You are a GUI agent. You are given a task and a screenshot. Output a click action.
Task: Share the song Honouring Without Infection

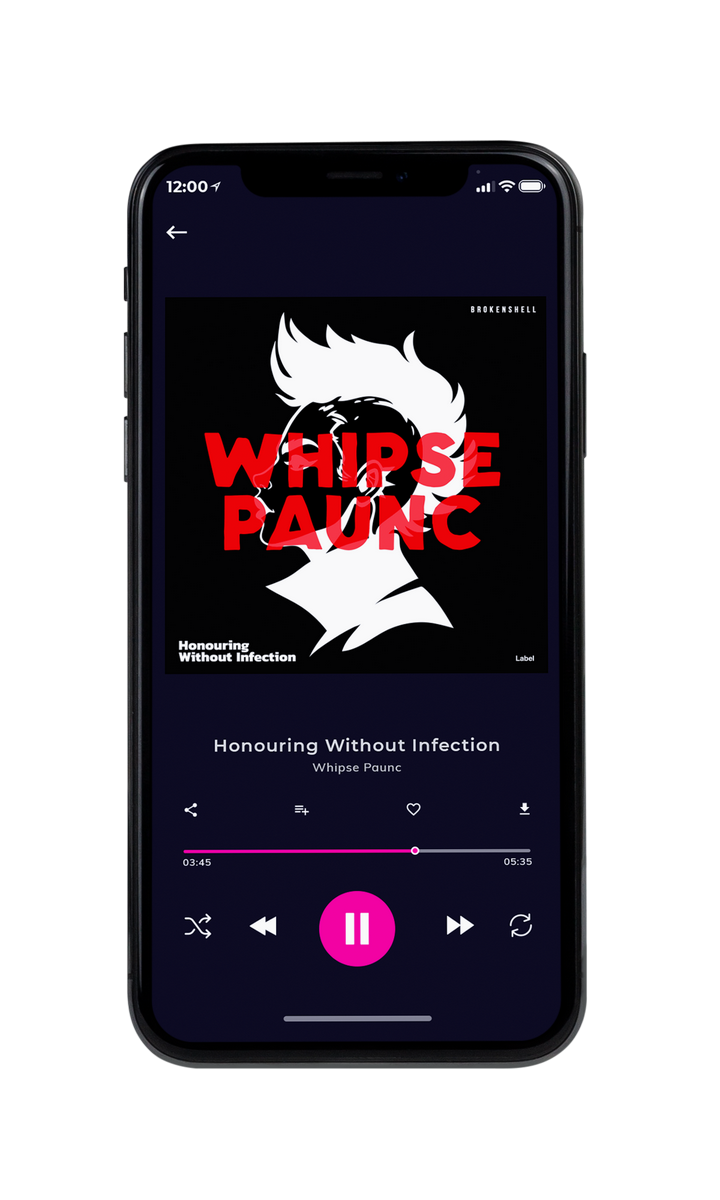tap(191, 810)
